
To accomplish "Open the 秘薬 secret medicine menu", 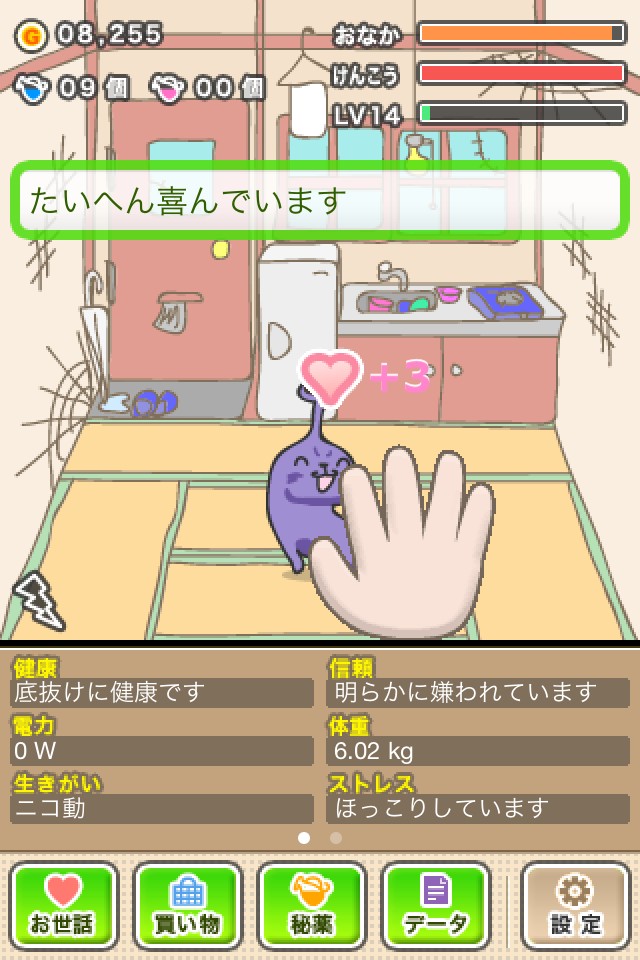I will pyautogui.click(x=312, y=905).
